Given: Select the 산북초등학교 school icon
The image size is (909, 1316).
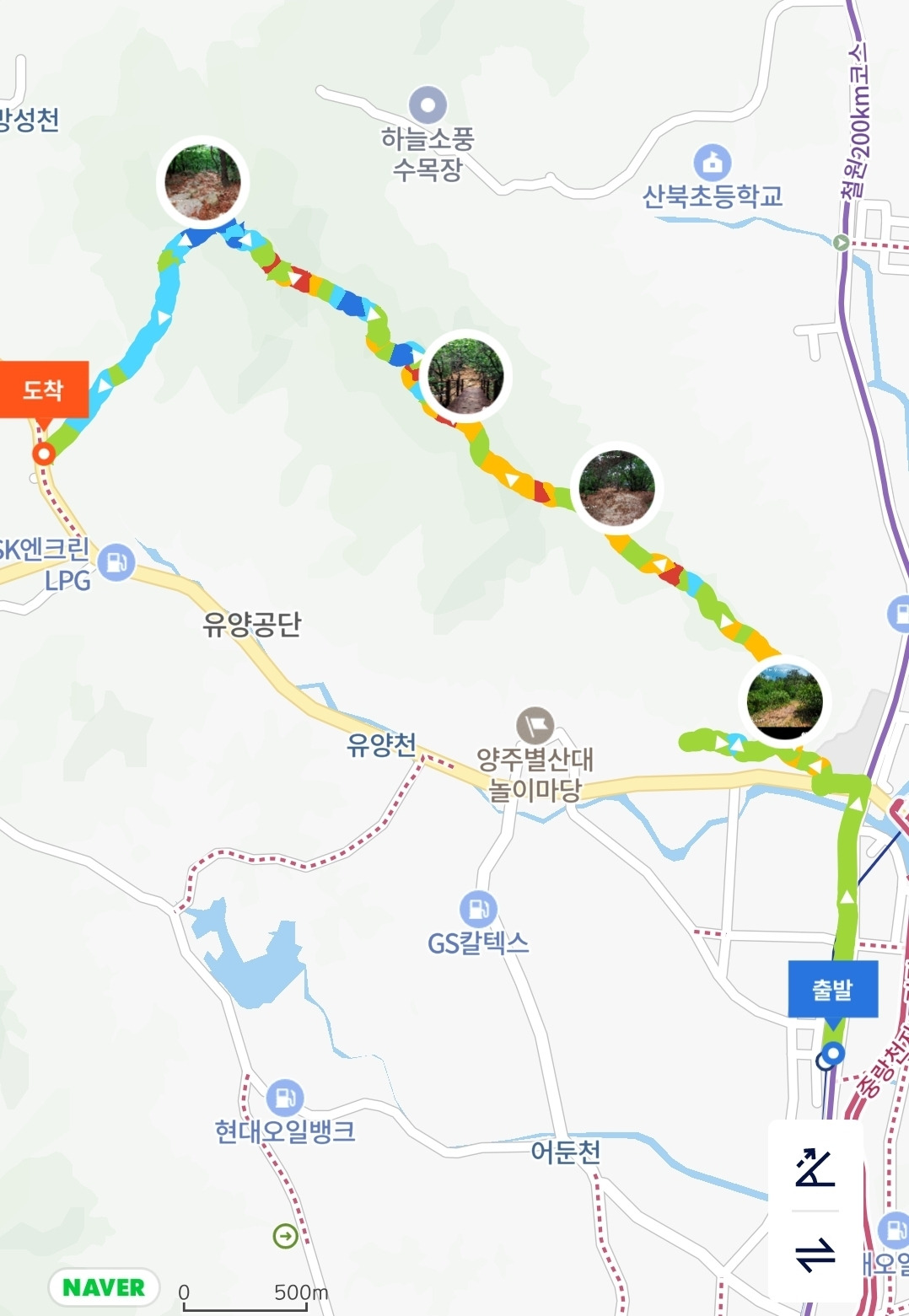Looking at the screenshot, I should [711, 163].
